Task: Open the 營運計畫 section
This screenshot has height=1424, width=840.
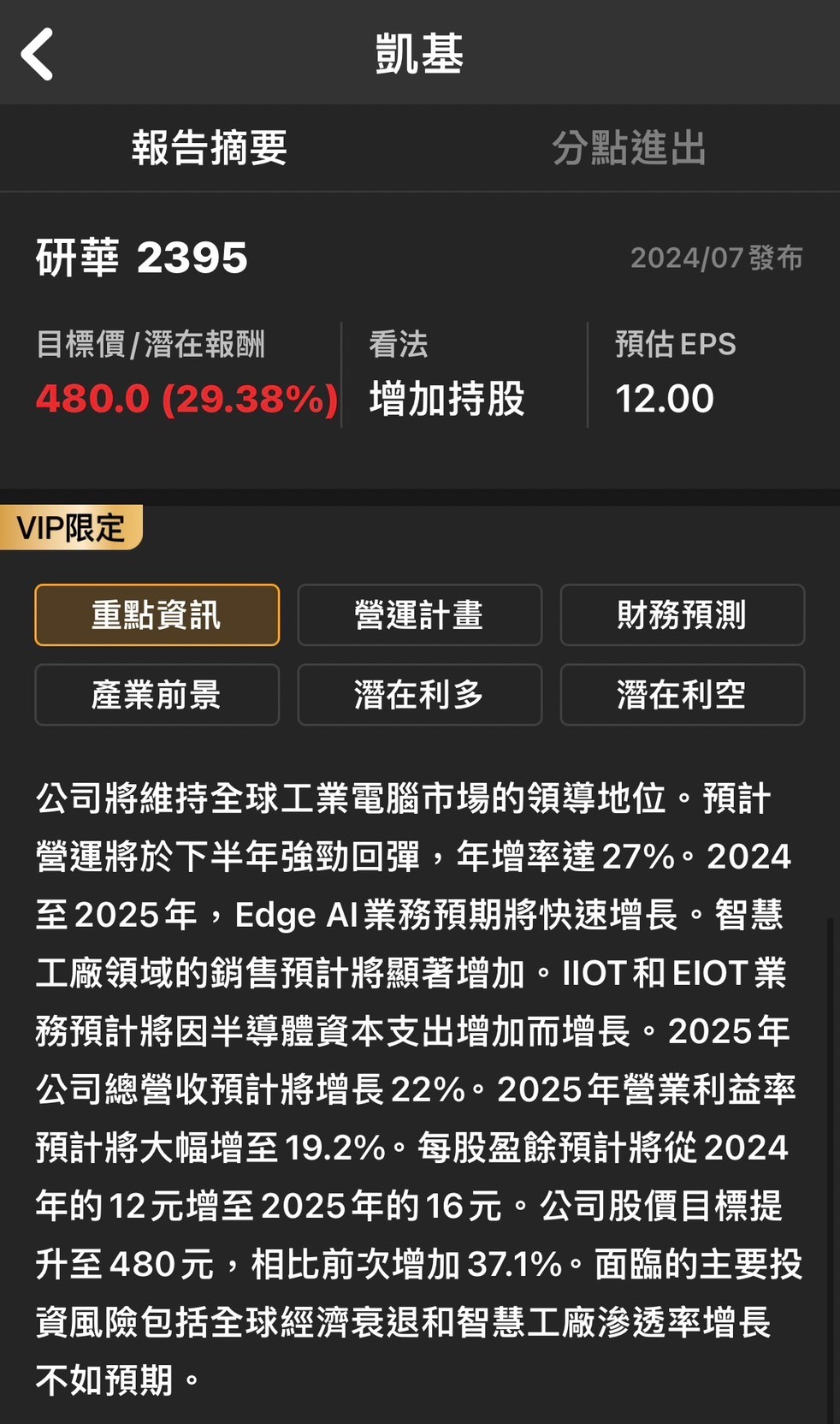Action: [x=419, y=614]
